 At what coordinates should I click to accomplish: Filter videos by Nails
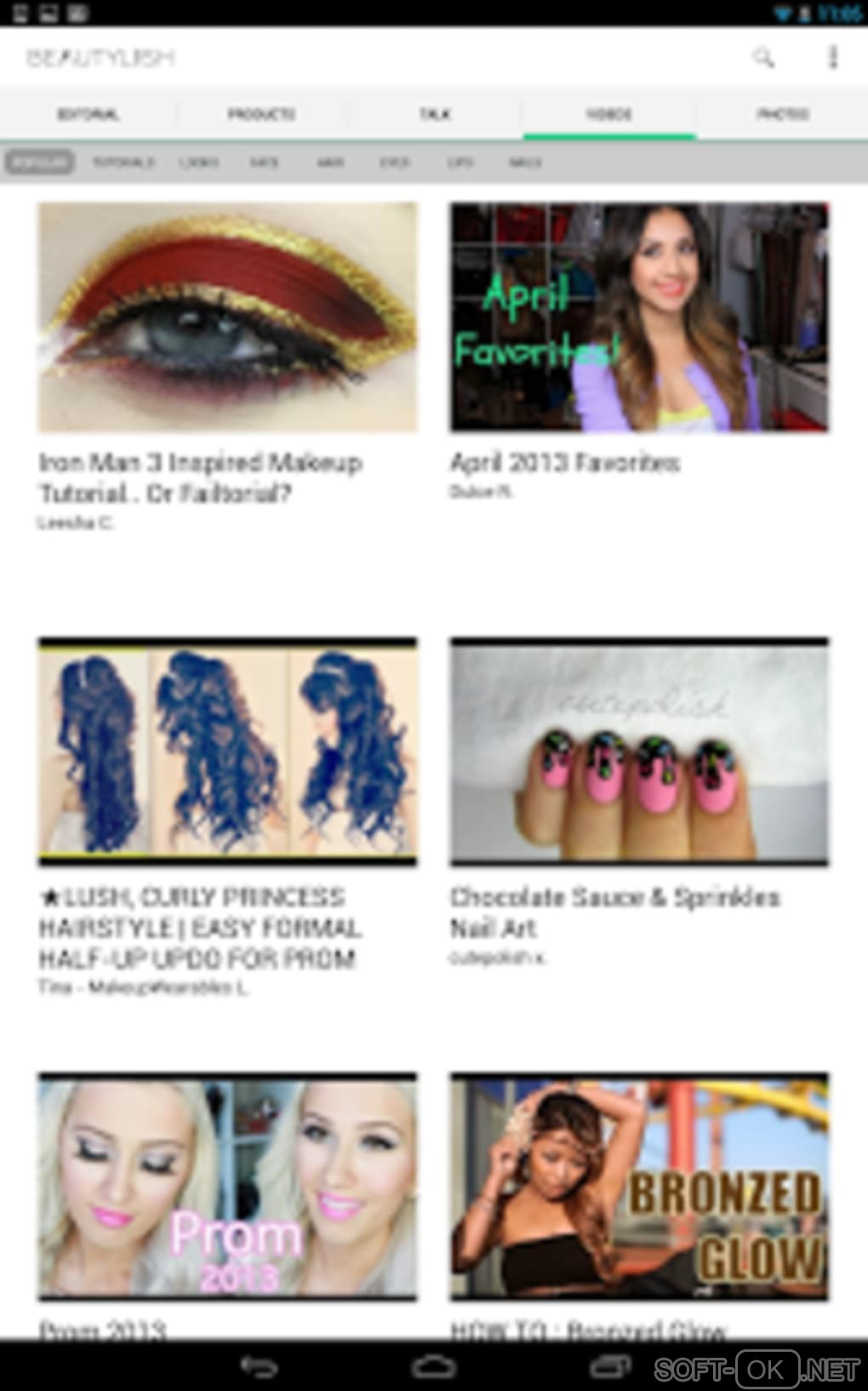point(525,162)
